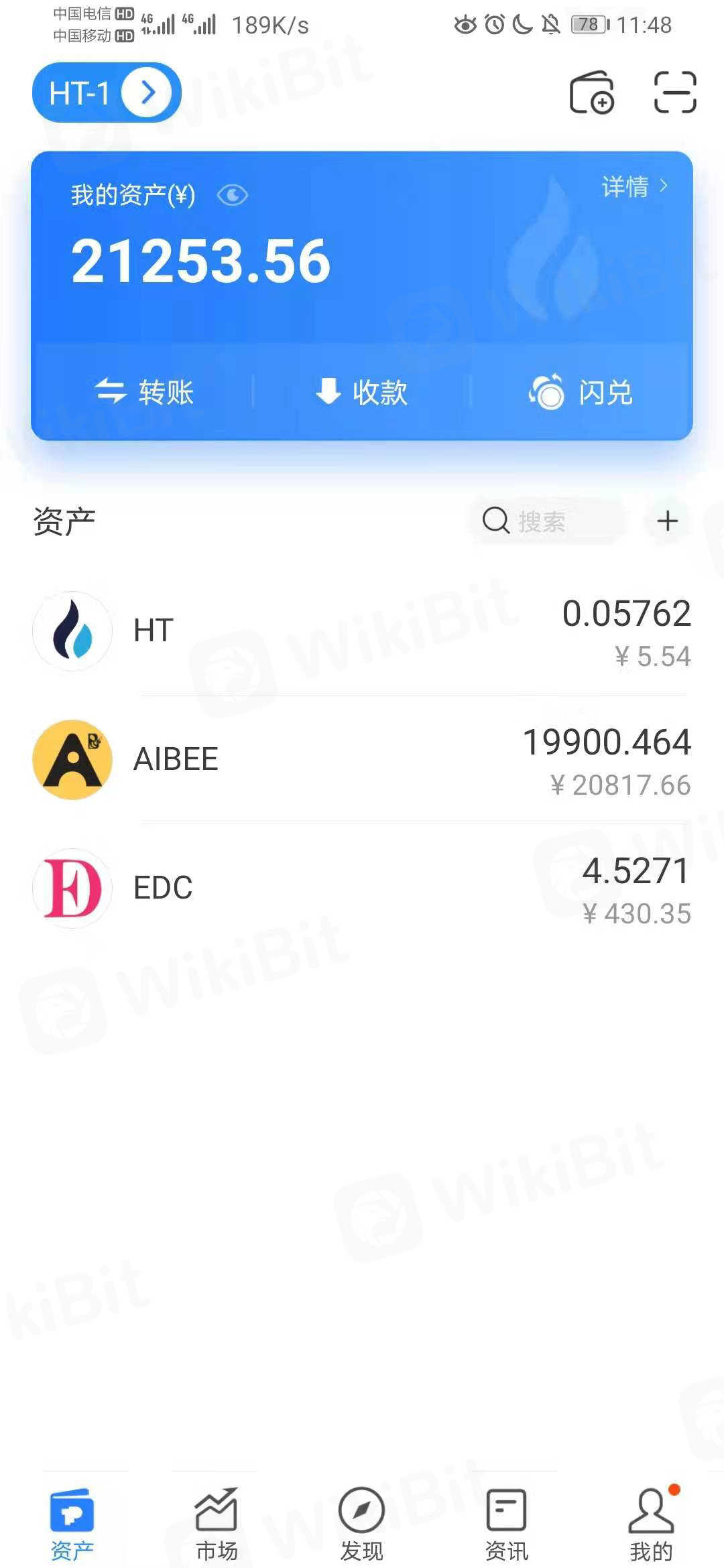Open the QR code scanner
Screen dimensions: 724x1568
coord(675,92)
